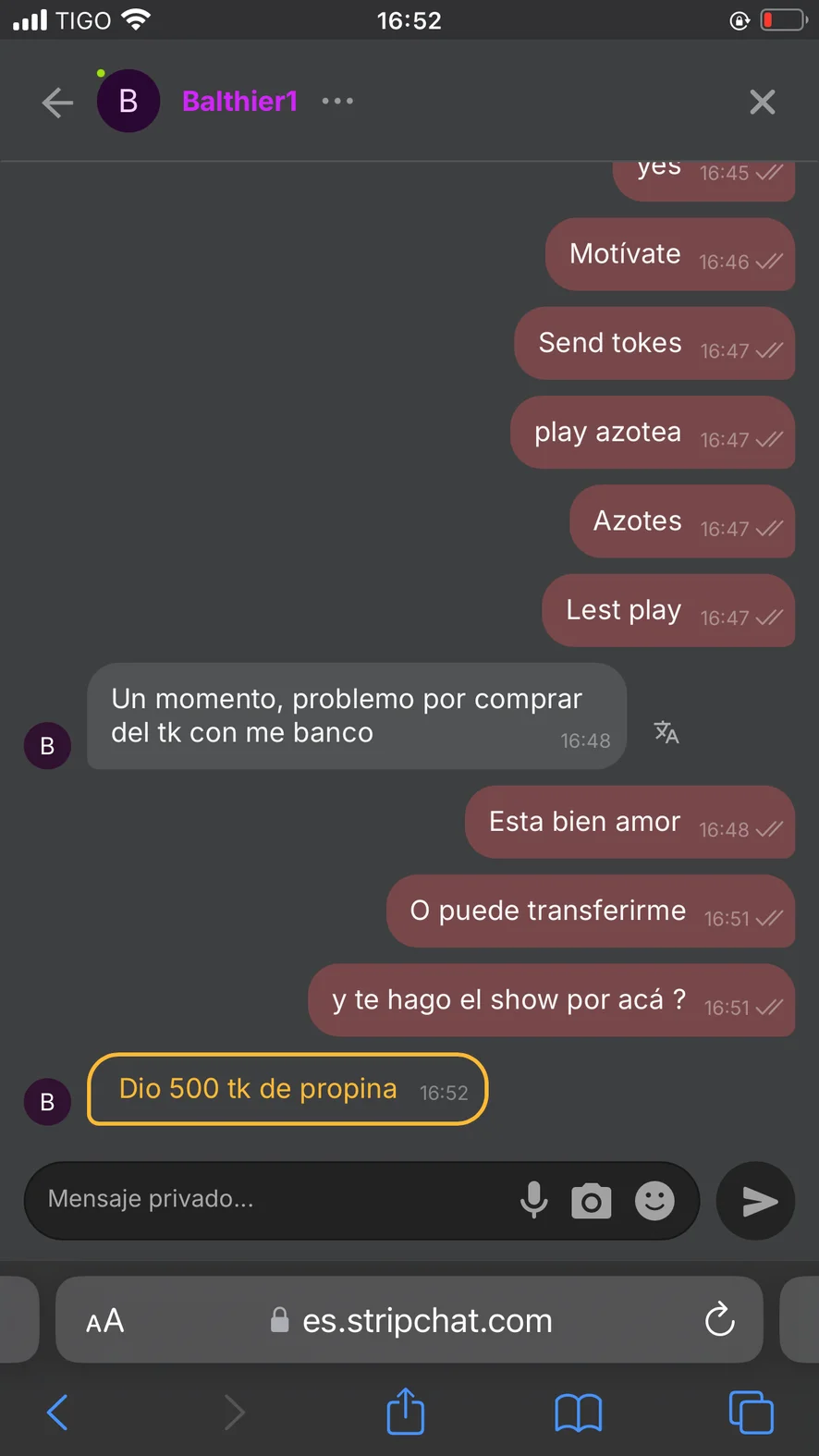Tap the es.stripchat.com address bar
This screenshot has height=1456, width=819.
pyautogui.click(x=427, y=1321)
